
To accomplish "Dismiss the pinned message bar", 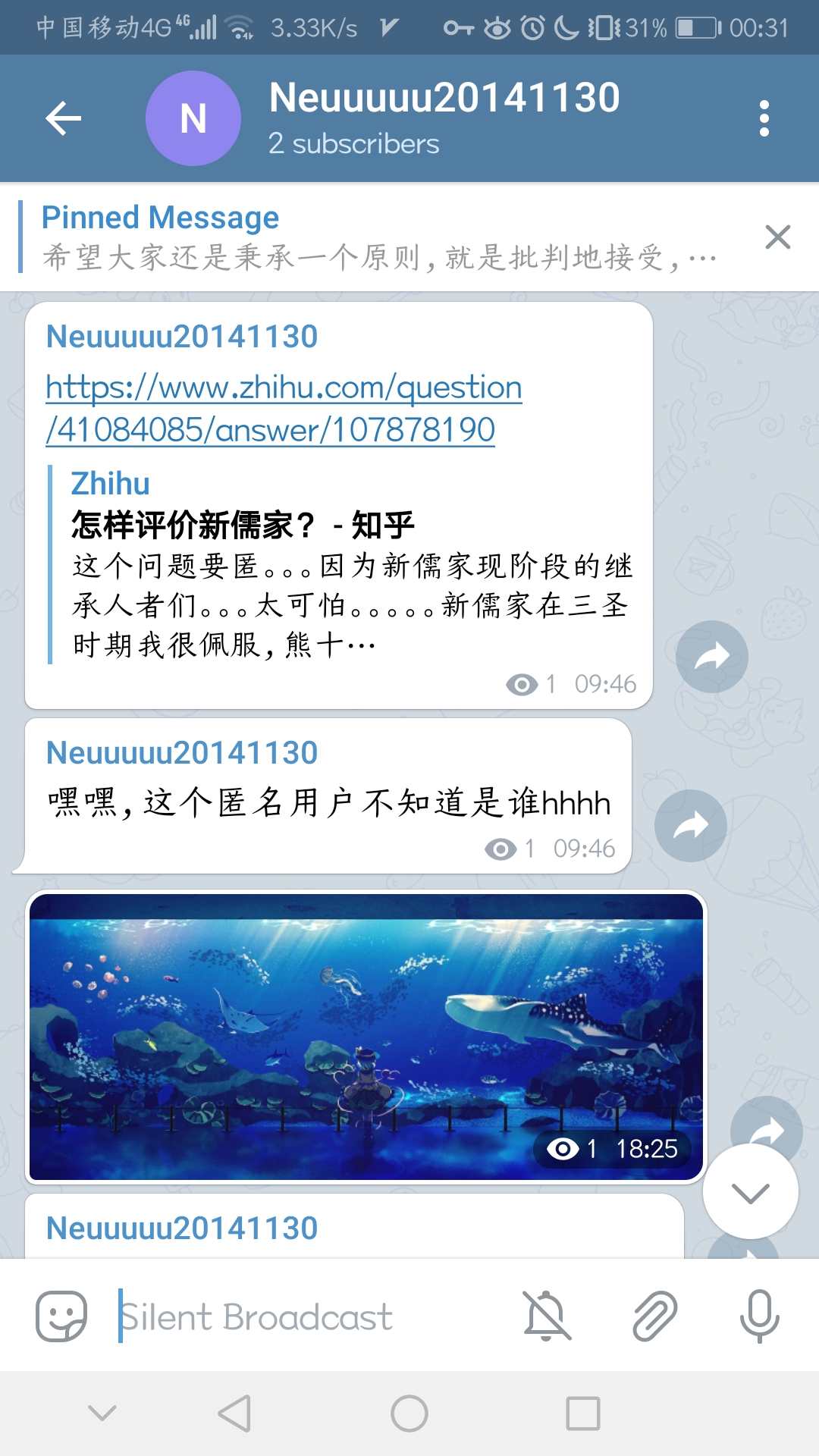I will point(777,237).
